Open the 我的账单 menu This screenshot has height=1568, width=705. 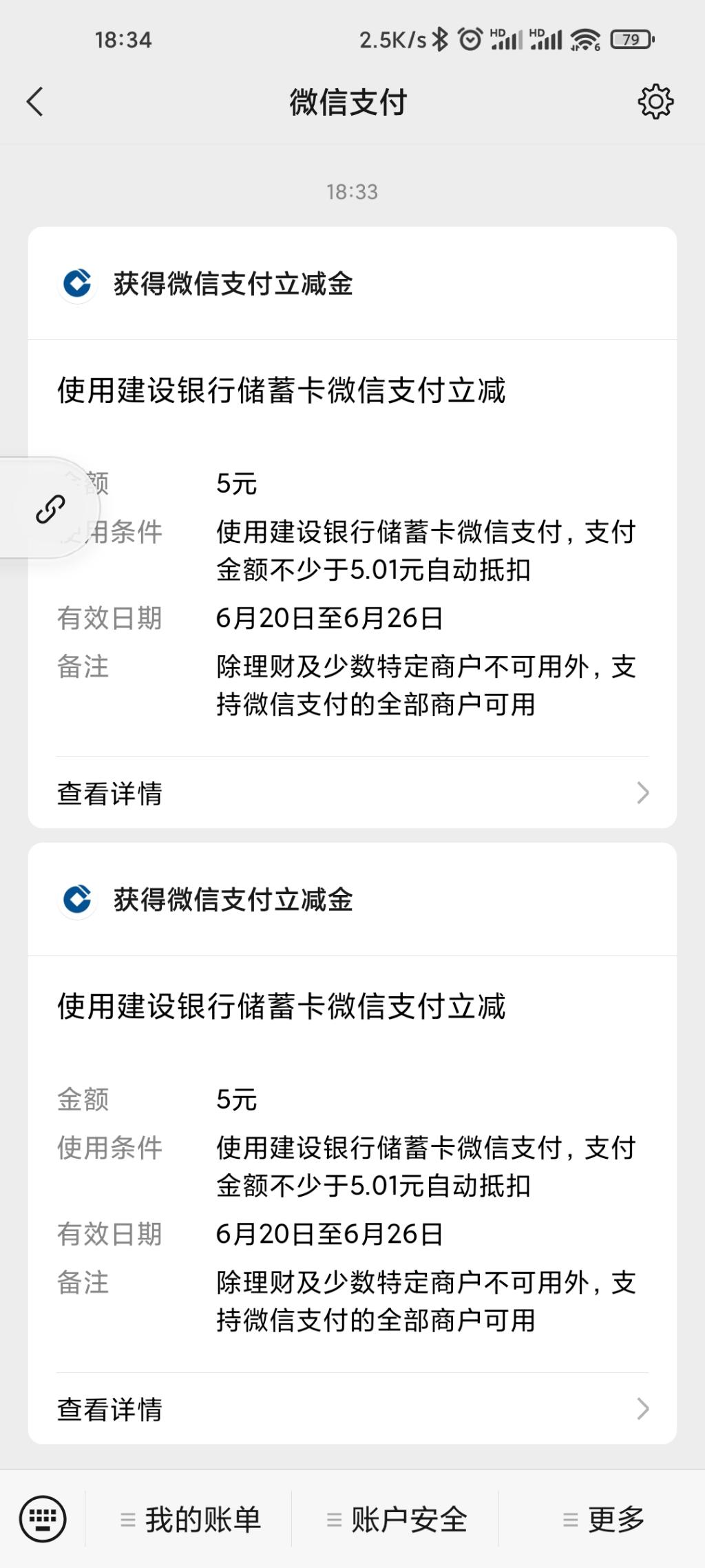pos(189,1519)
